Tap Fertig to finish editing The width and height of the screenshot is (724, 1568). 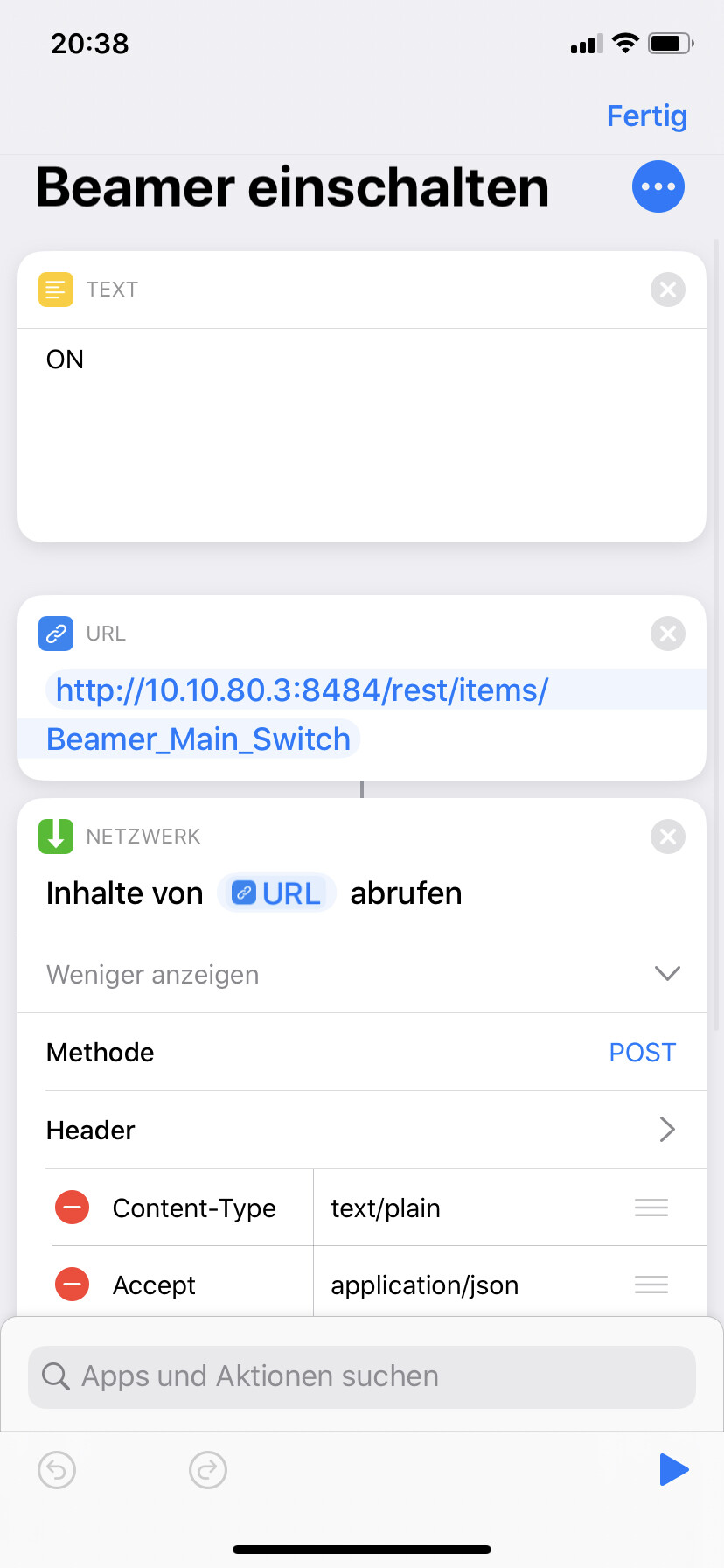646,115
